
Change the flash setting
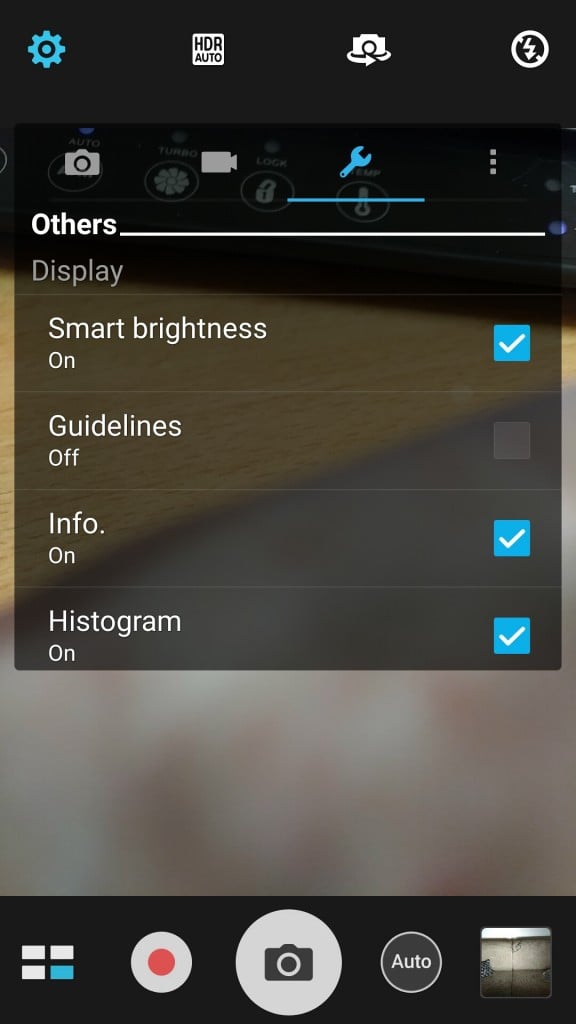point(530,50)
